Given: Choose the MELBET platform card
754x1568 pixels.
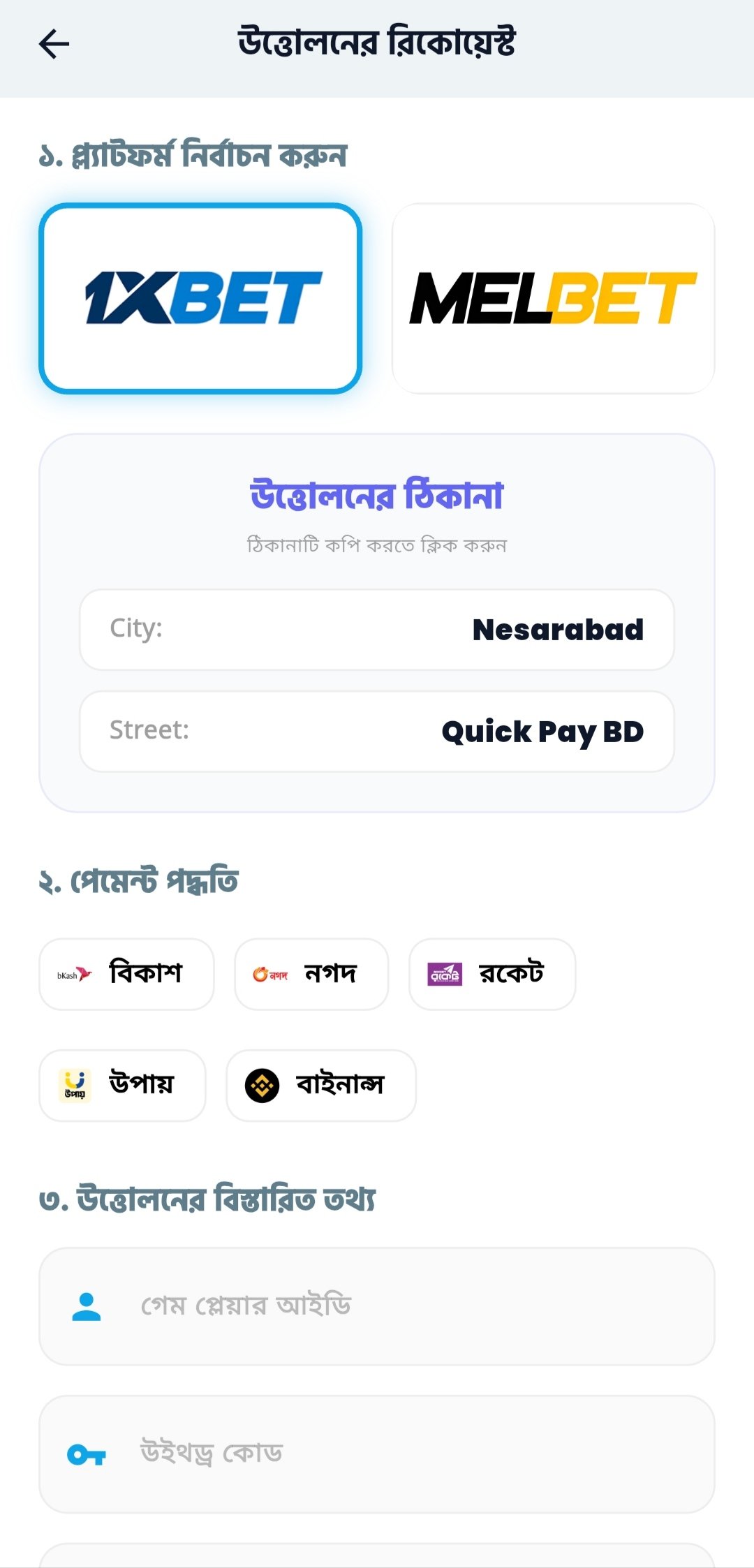Looking at the screenshot, I should coord(553,299).
